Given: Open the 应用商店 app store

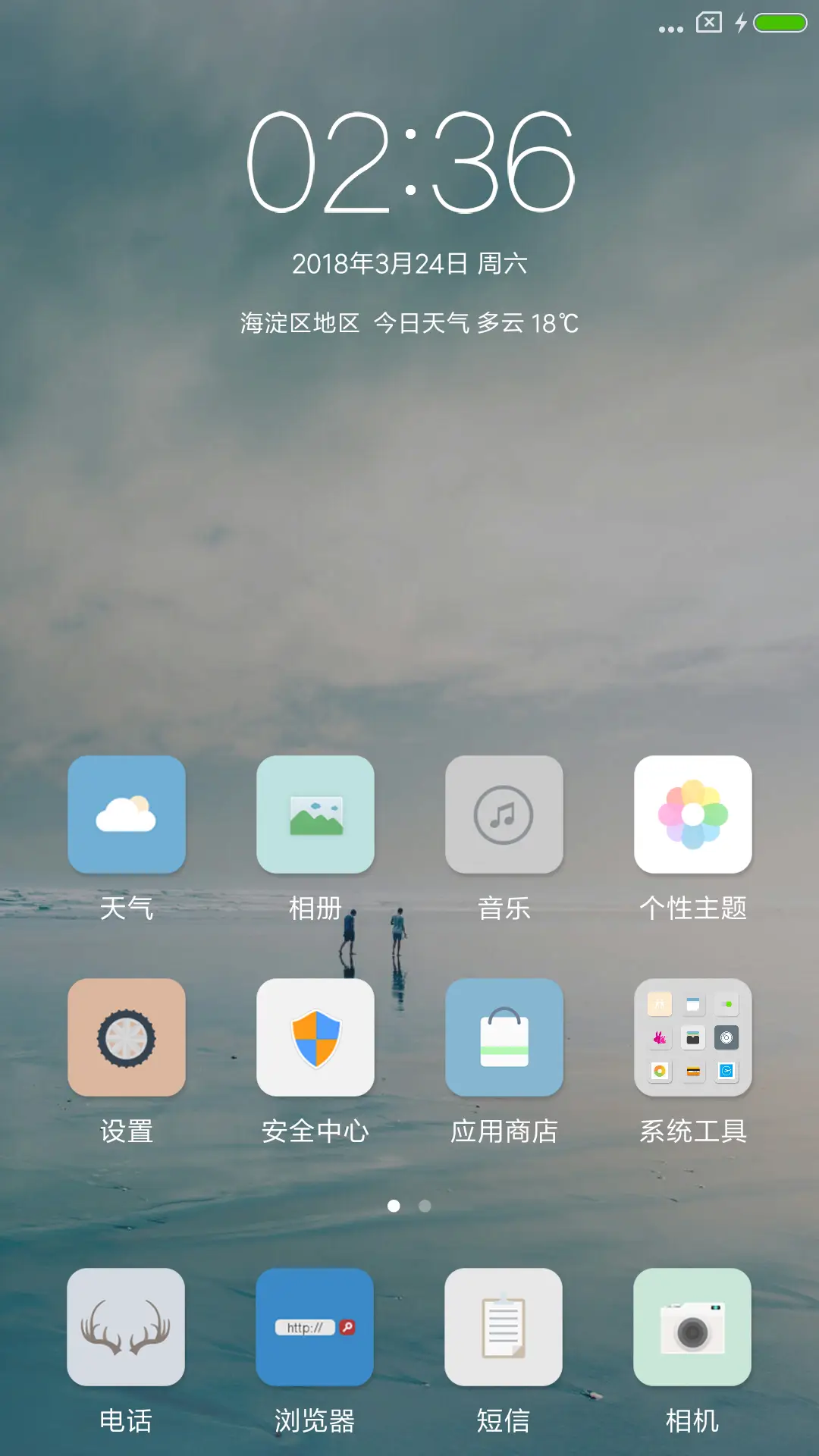Looking at the screenshot, I should coord(505,1037).
